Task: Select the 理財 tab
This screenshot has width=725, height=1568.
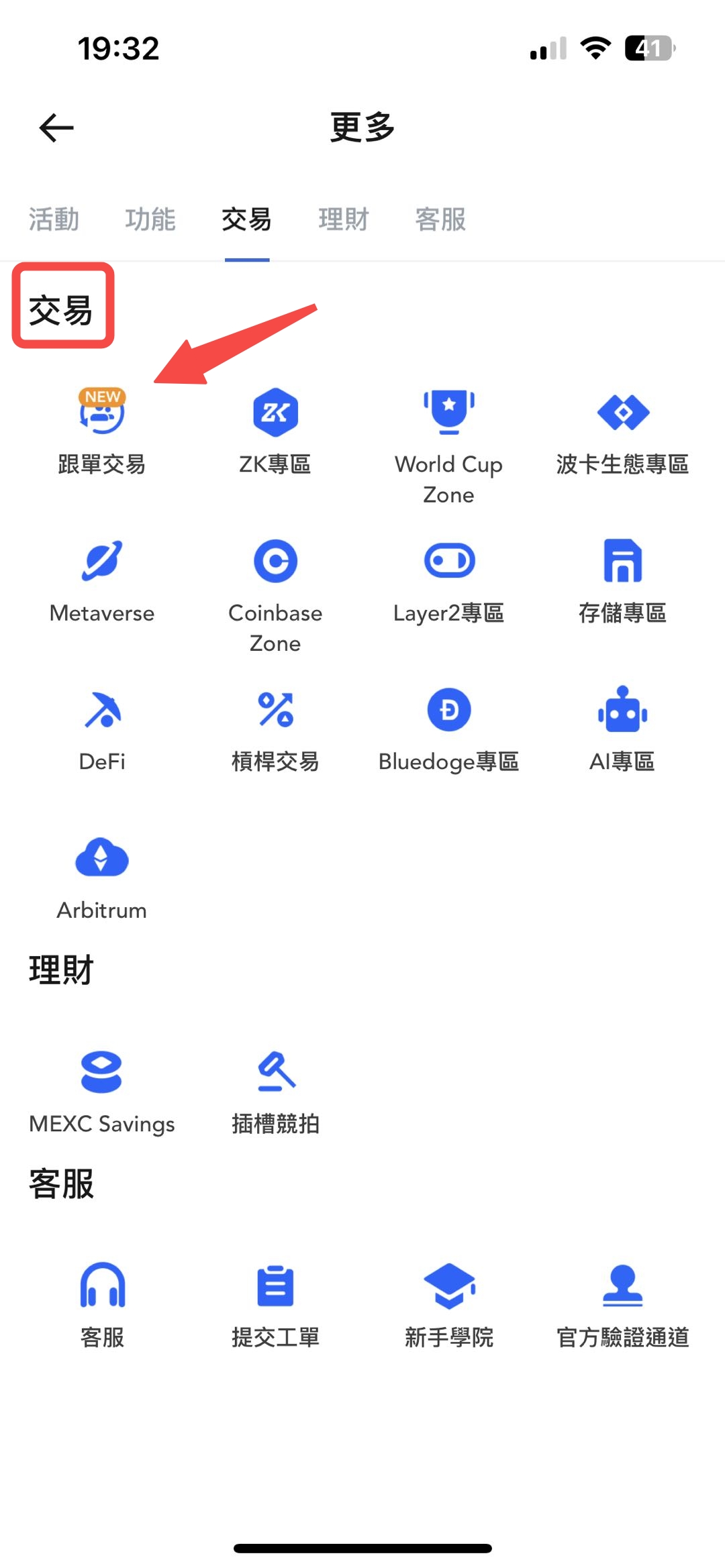Action: point(344,219)
